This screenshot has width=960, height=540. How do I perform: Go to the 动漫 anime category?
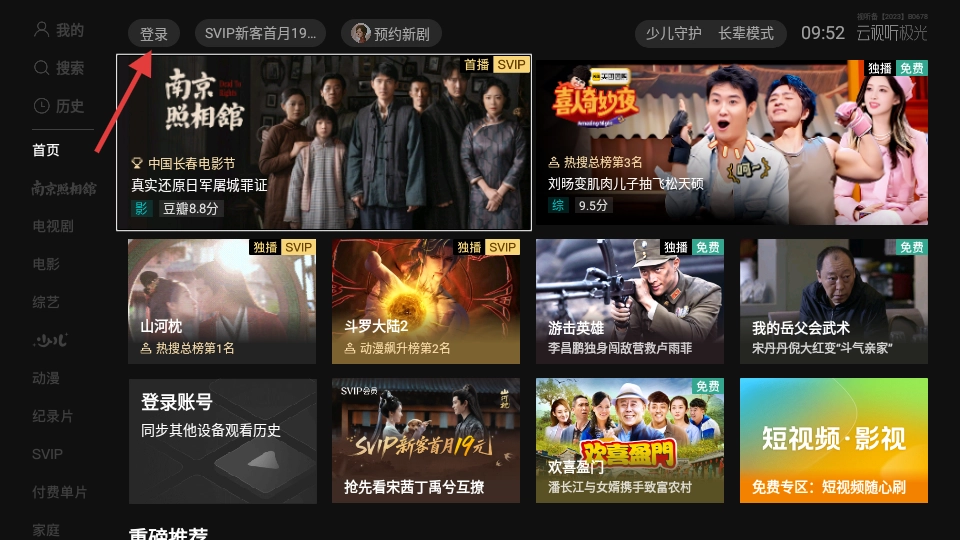click(46, 378)
